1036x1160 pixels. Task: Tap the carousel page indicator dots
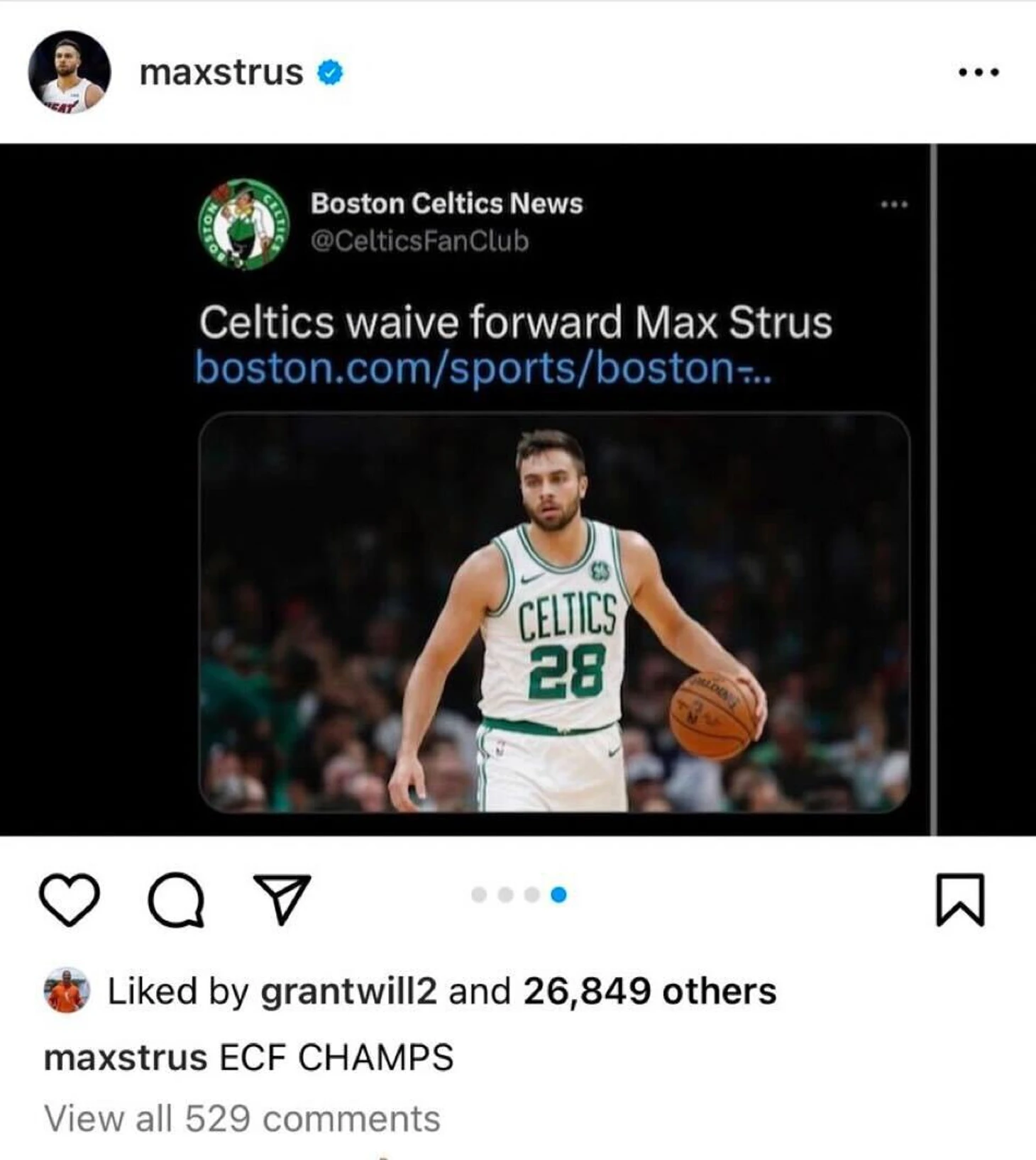click(x=519, y=895)
